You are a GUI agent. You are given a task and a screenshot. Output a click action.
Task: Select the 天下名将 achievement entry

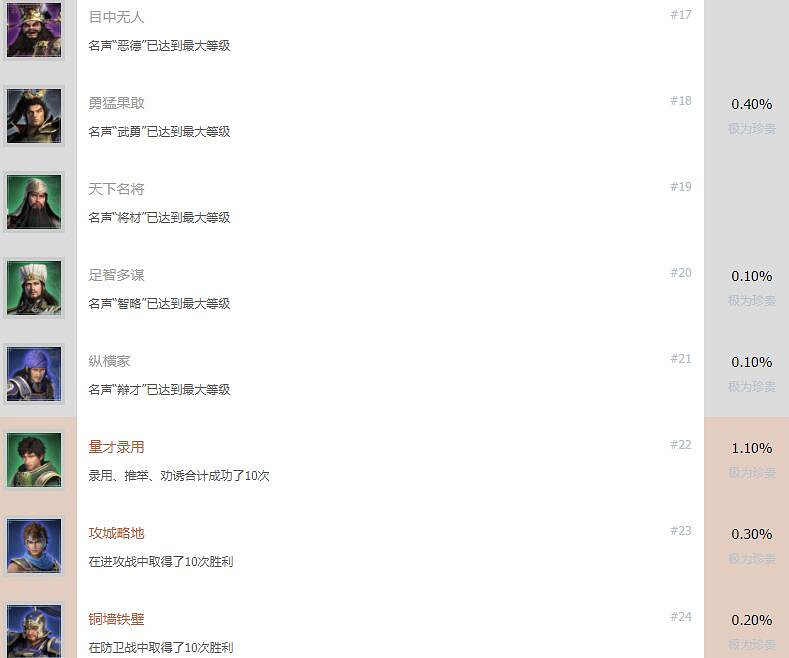[116, 189]
